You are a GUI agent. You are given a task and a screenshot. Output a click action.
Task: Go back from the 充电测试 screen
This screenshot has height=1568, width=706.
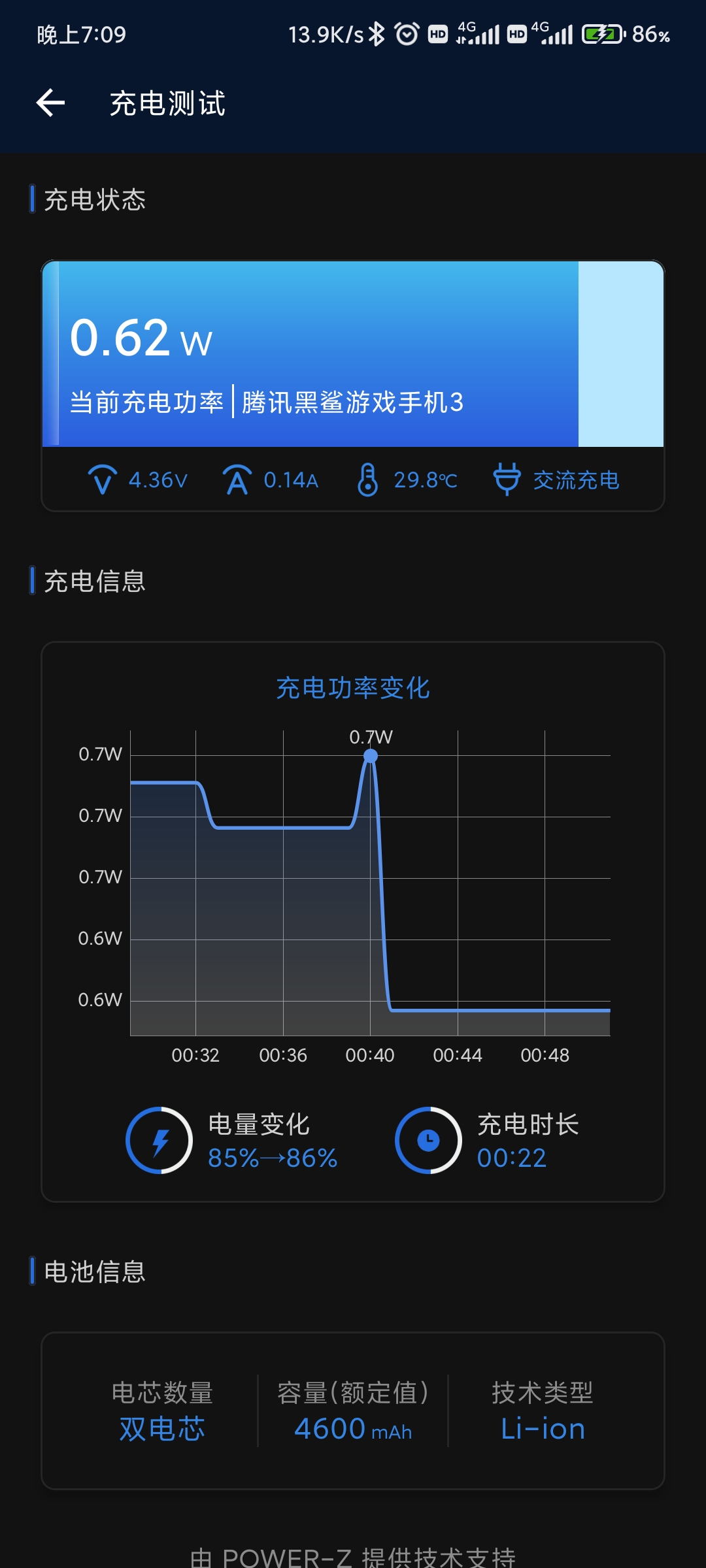click(50, 103)
